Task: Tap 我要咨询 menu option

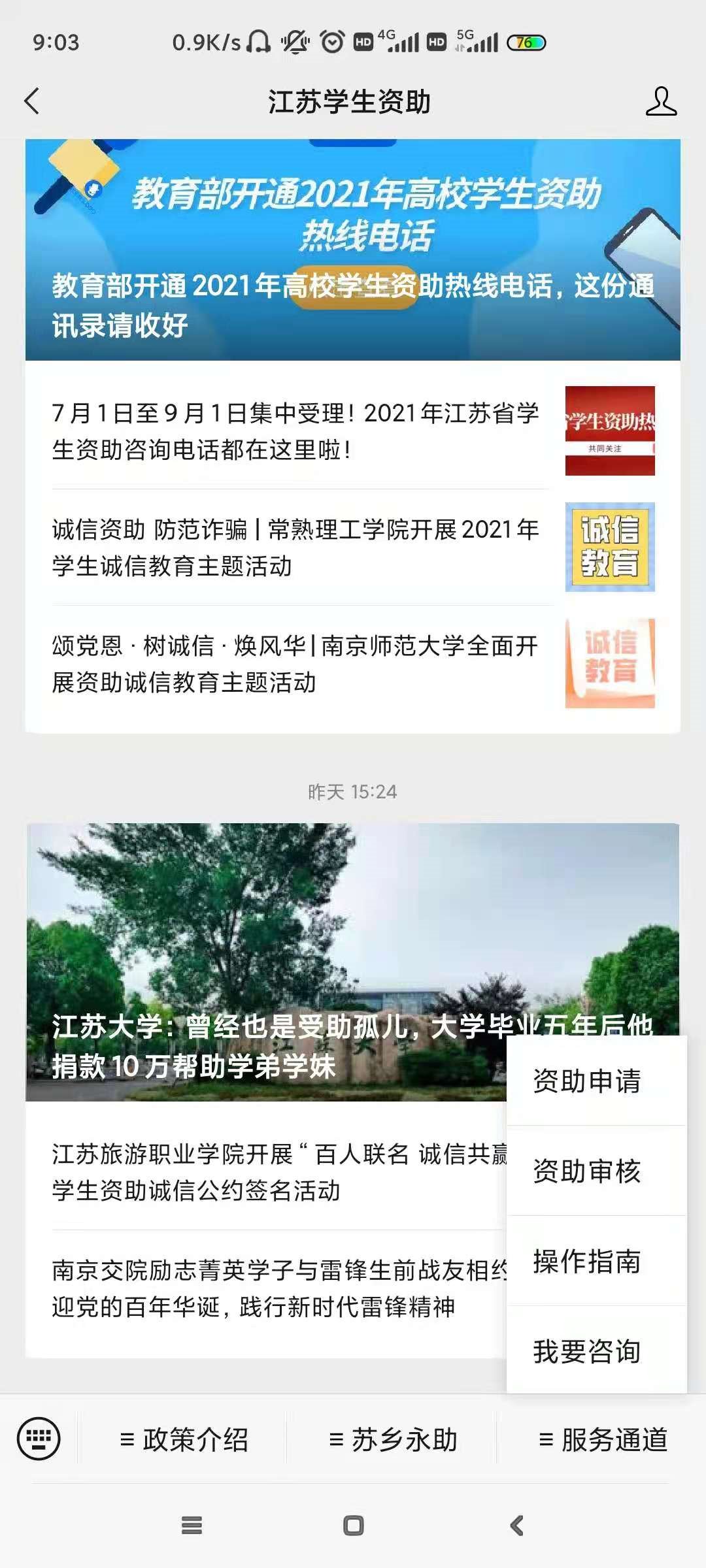Action: pos(586,1352)
